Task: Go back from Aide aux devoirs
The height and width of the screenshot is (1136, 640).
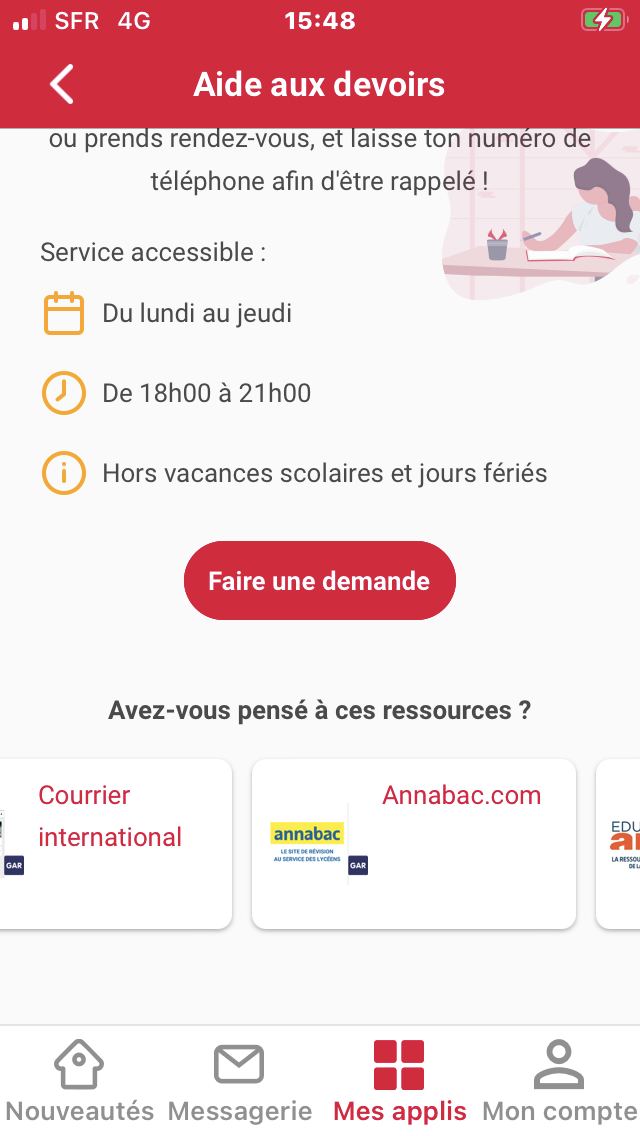Action: [x=62, y=85]
